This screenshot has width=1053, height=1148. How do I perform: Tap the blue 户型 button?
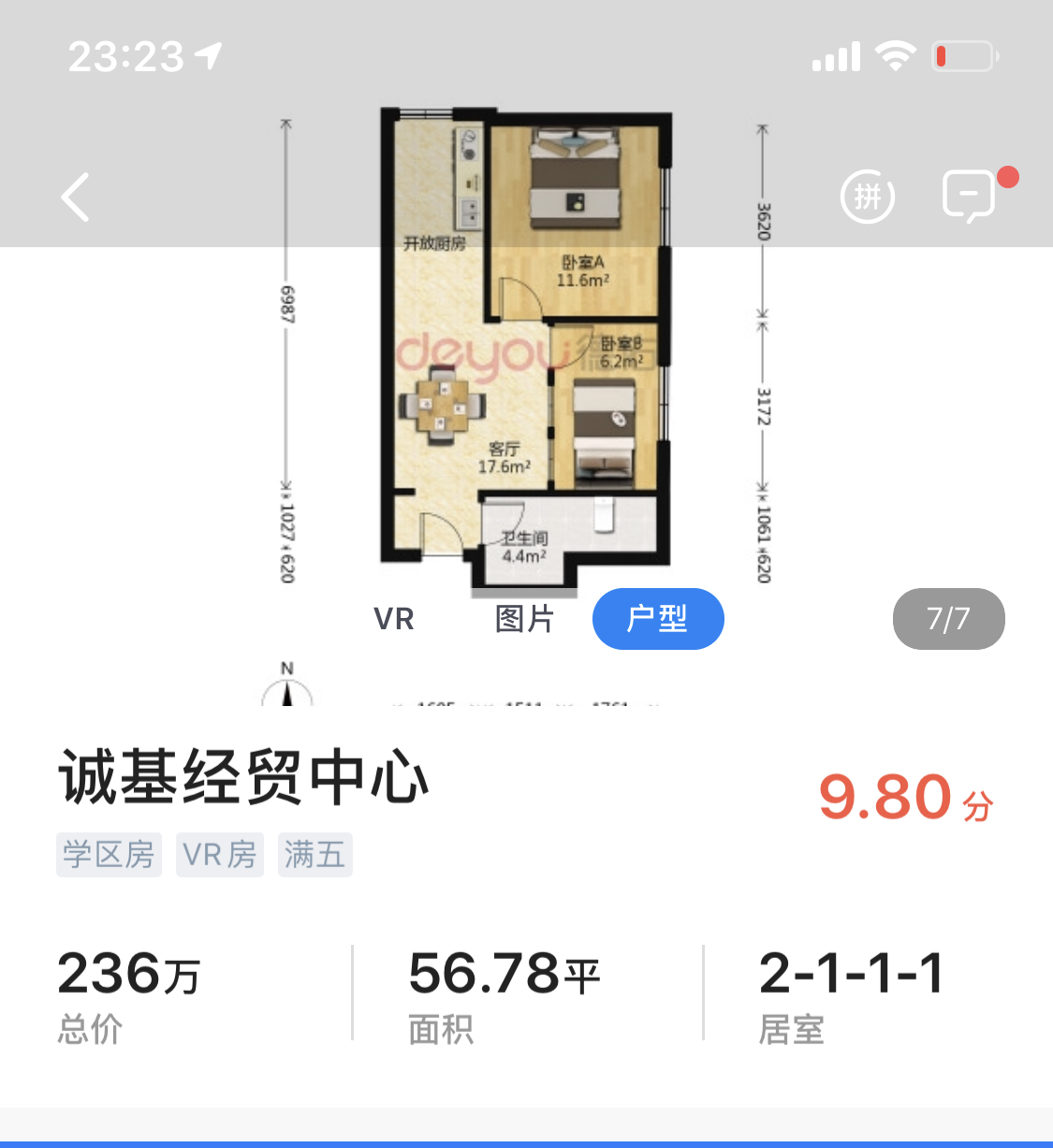657,619
